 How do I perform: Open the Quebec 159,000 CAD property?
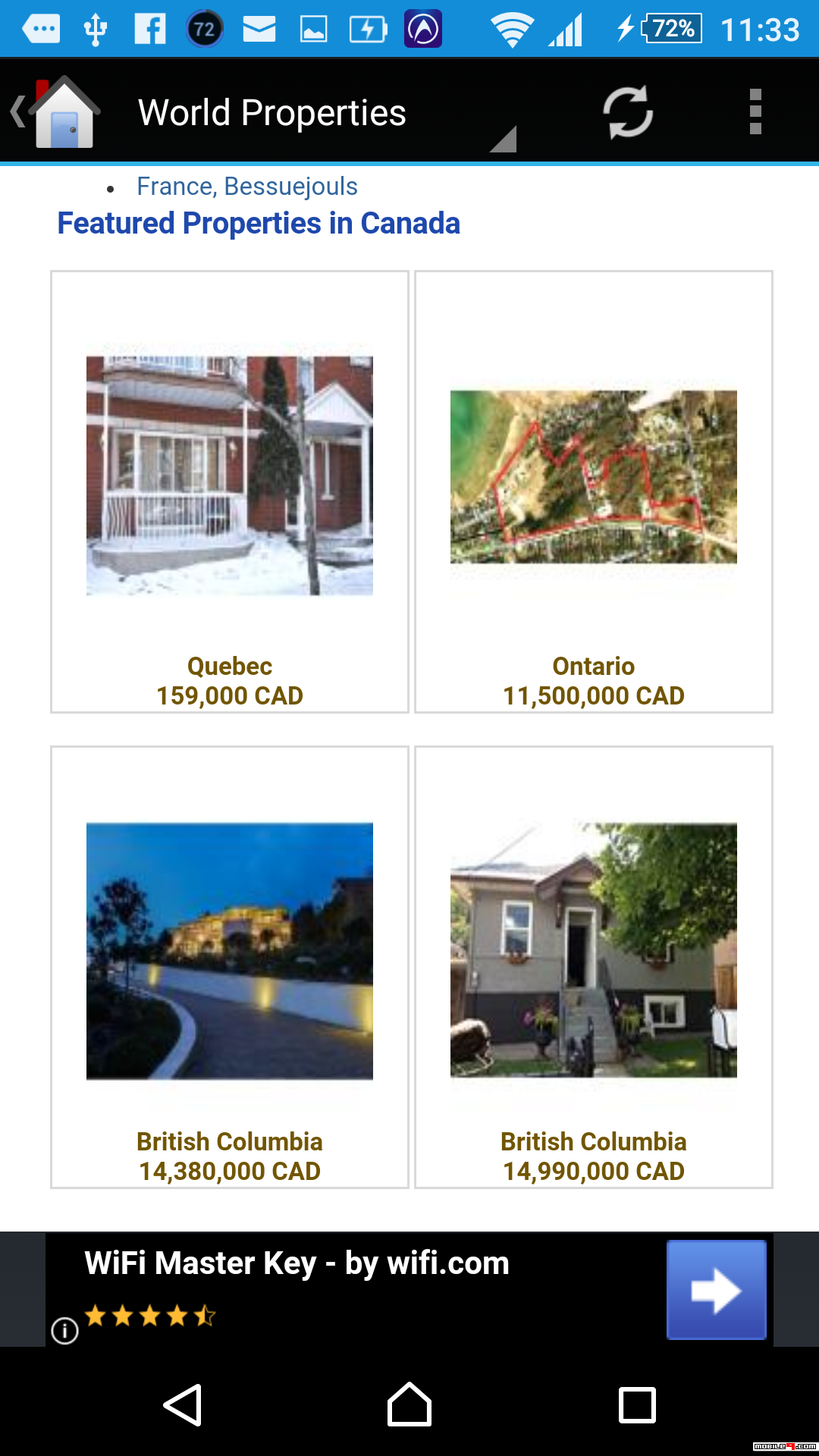230,491
